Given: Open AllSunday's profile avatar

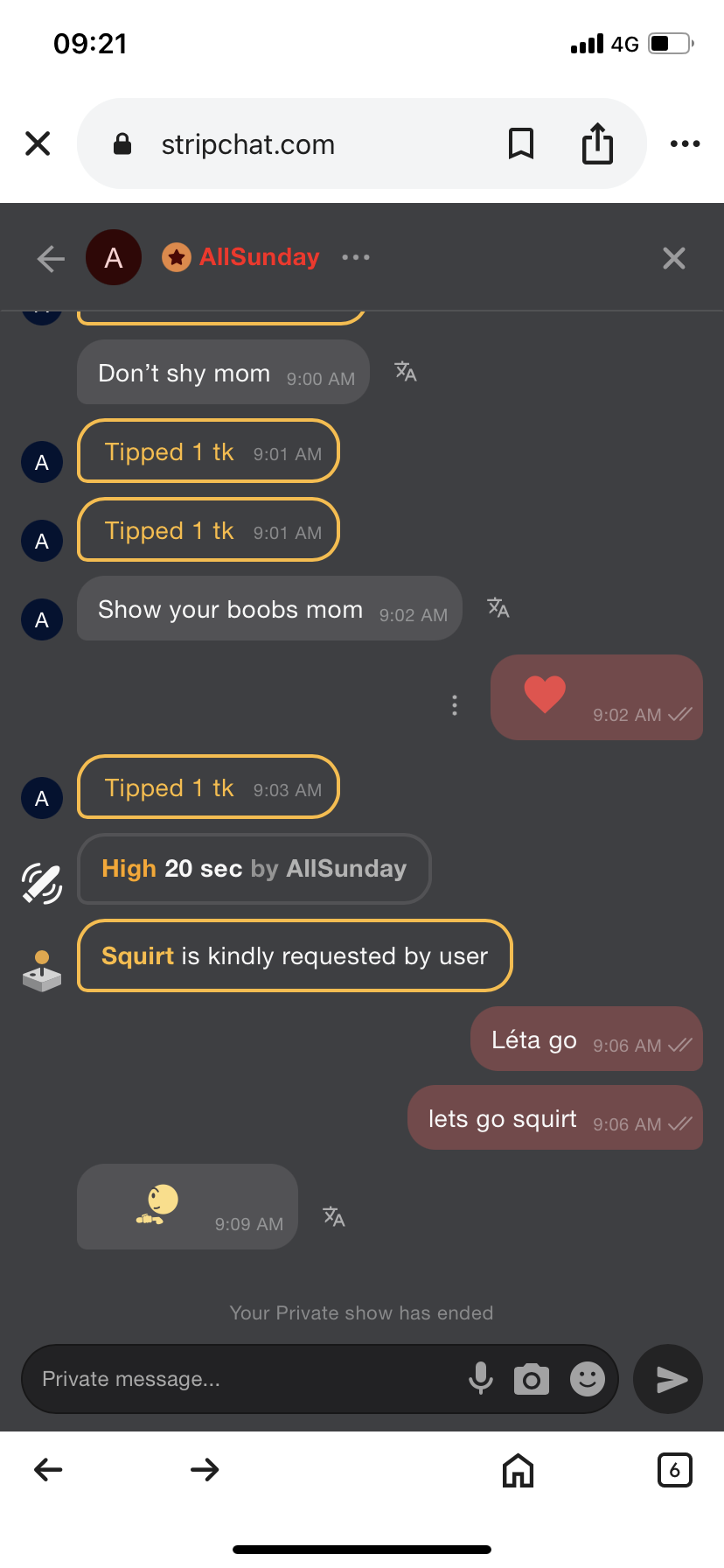Looking at the screenshot, I should (x=114, y=258).
